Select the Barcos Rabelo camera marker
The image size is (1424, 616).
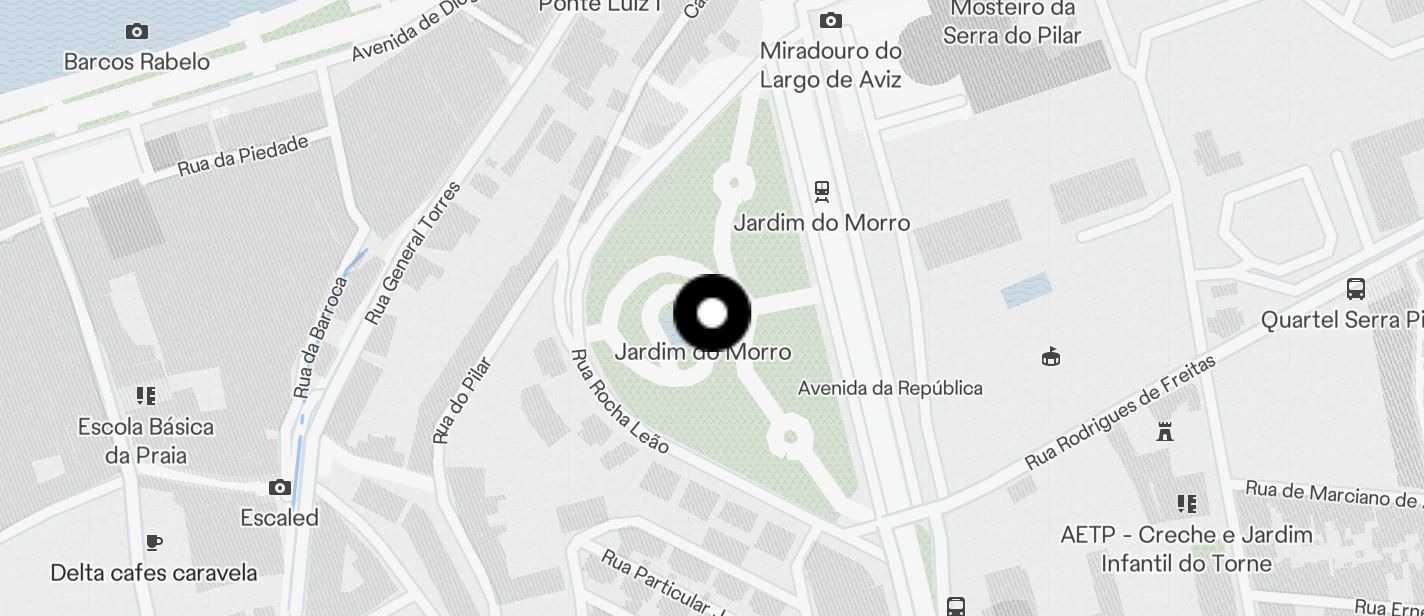pos(137,31)
